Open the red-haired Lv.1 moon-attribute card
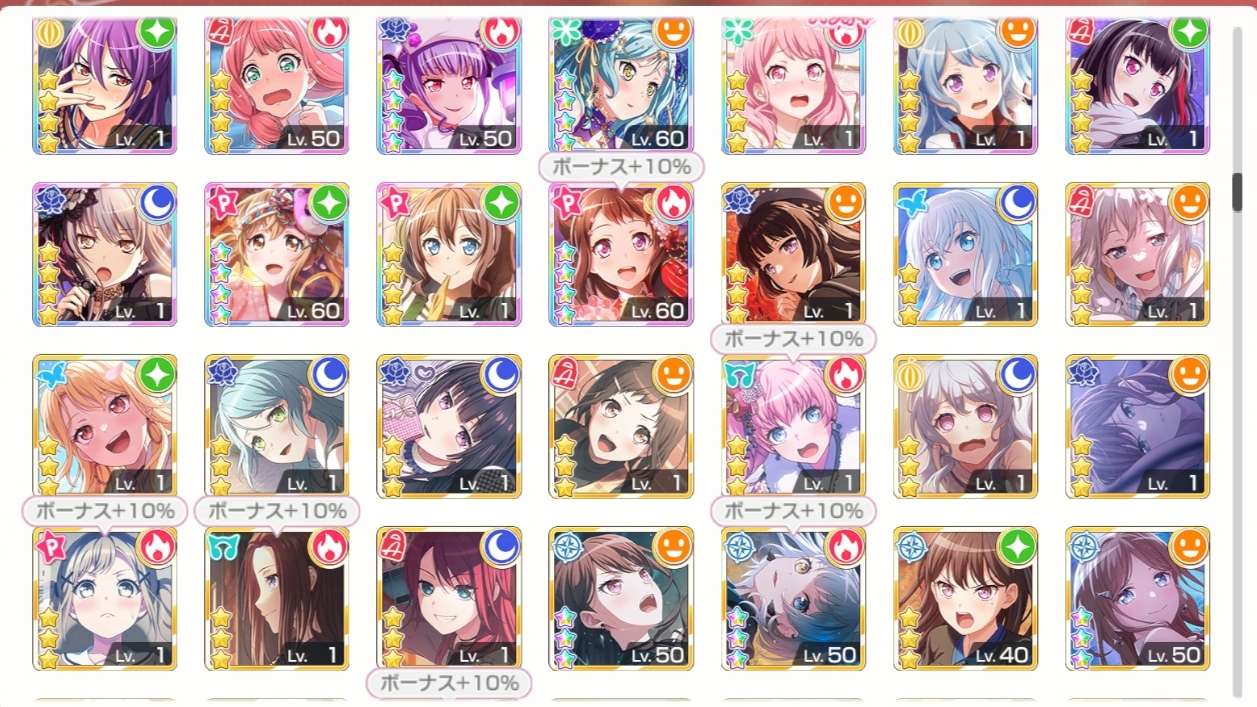Image resolution: width=1257 pixels, height=707 pixels. [x=448, y=597]
